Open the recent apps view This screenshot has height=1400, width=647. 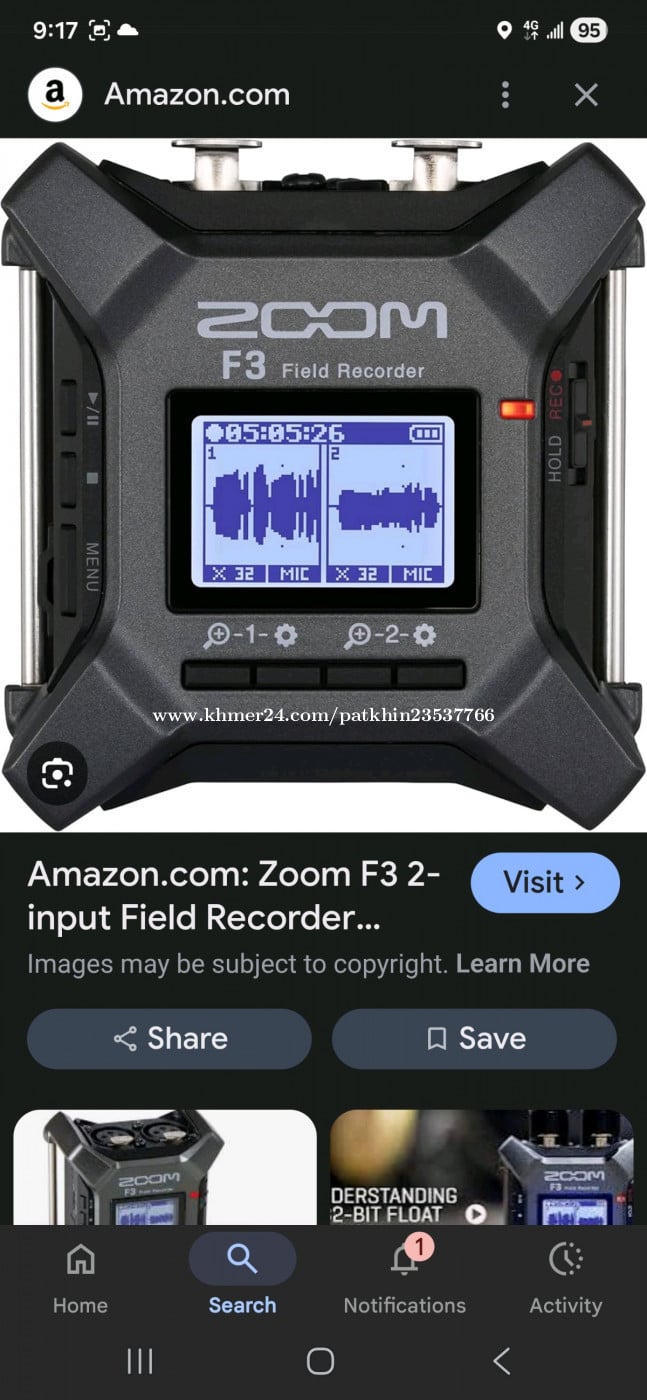pos(140,1360)
